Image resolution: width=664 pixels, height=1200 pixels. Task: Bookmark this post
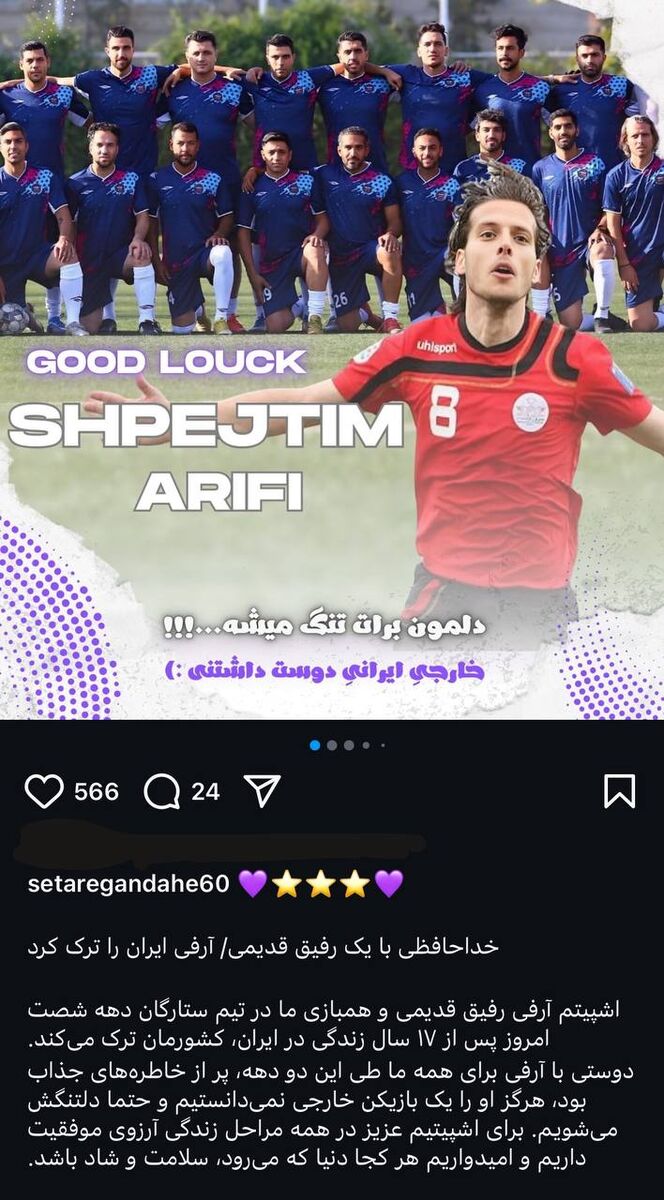[620, 791]
